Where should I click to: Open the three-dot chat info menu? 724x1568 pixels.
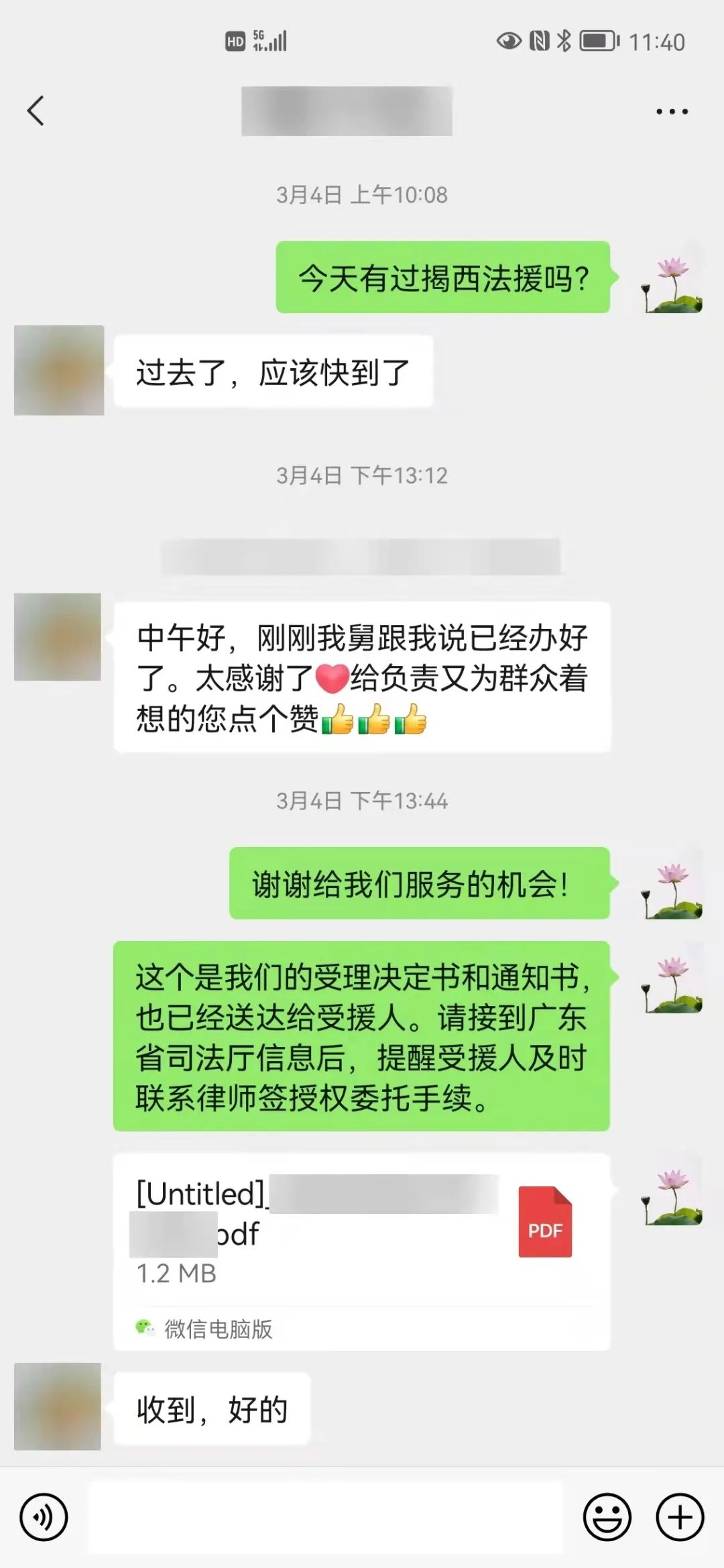pyautogui.click(x=672, y=111)
